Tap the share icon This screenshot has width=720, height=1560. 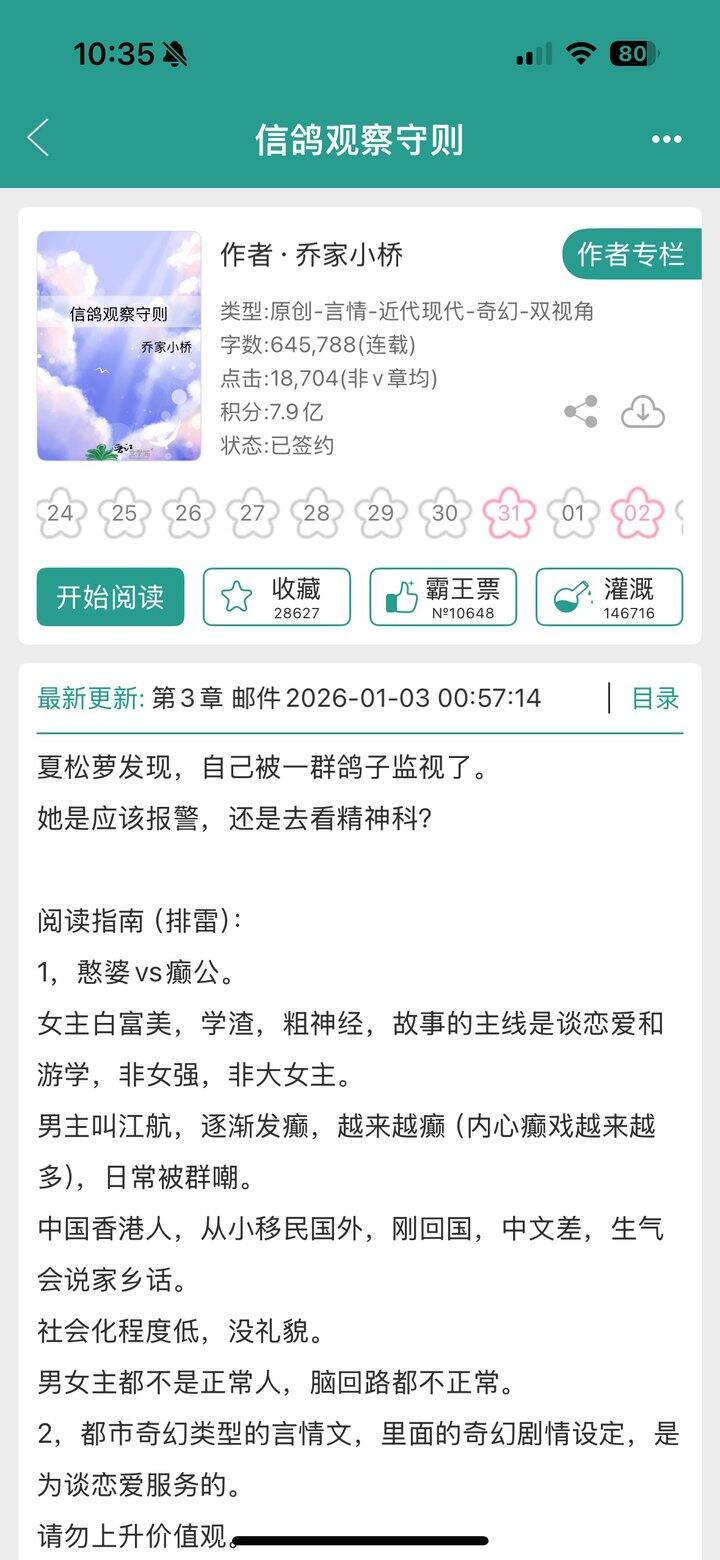(x=578, y=409)
